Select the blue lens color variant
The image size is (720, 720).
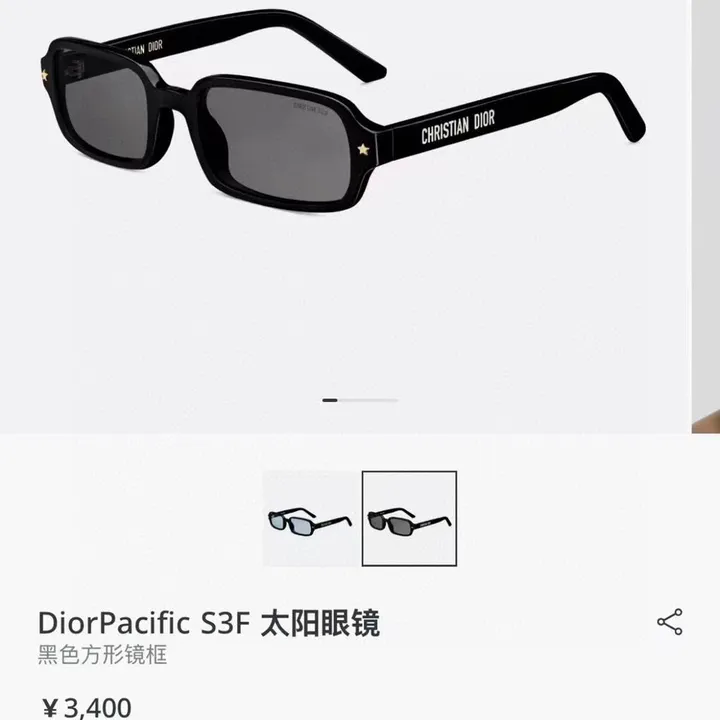point(309,520)
